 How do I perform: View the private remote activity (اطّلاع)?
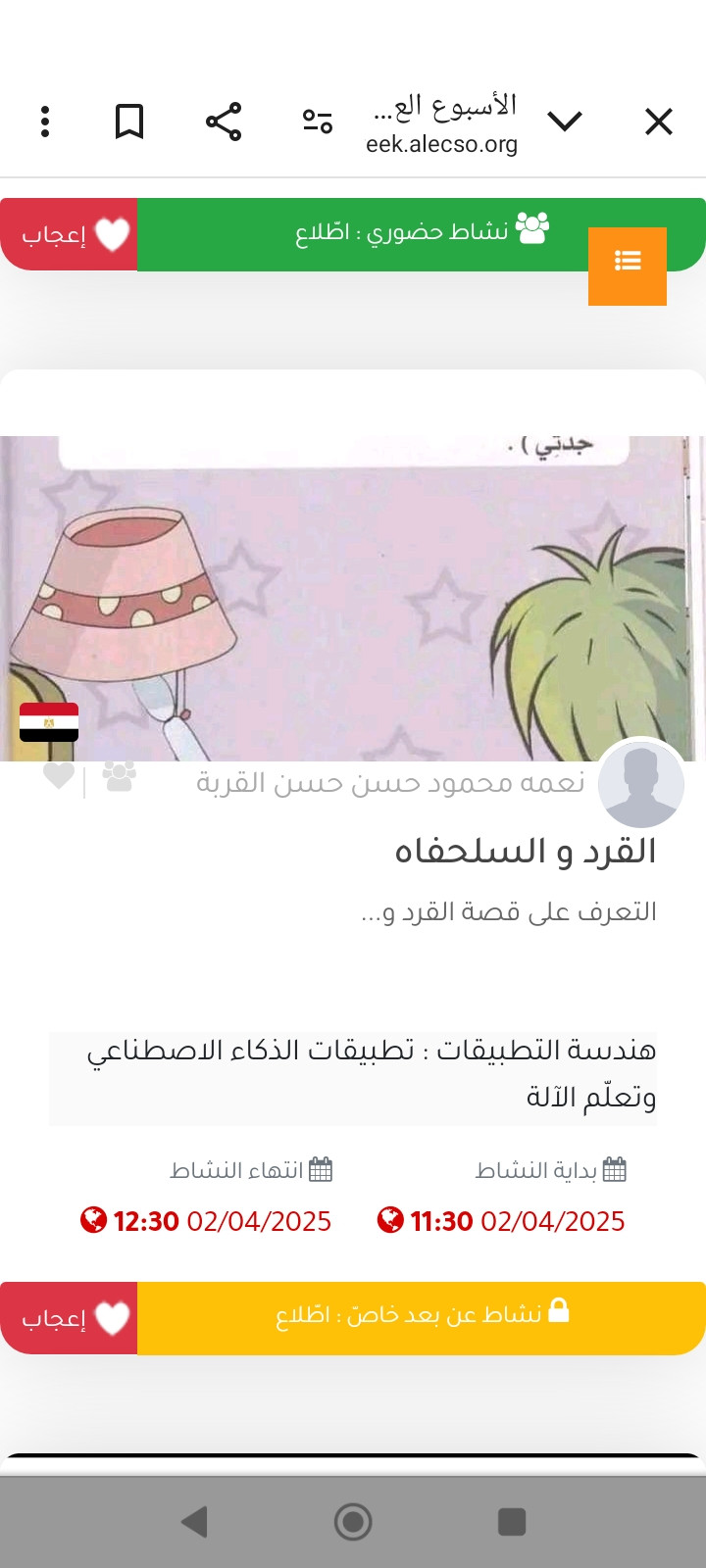pyautogui.click(x=422, y=1316)
